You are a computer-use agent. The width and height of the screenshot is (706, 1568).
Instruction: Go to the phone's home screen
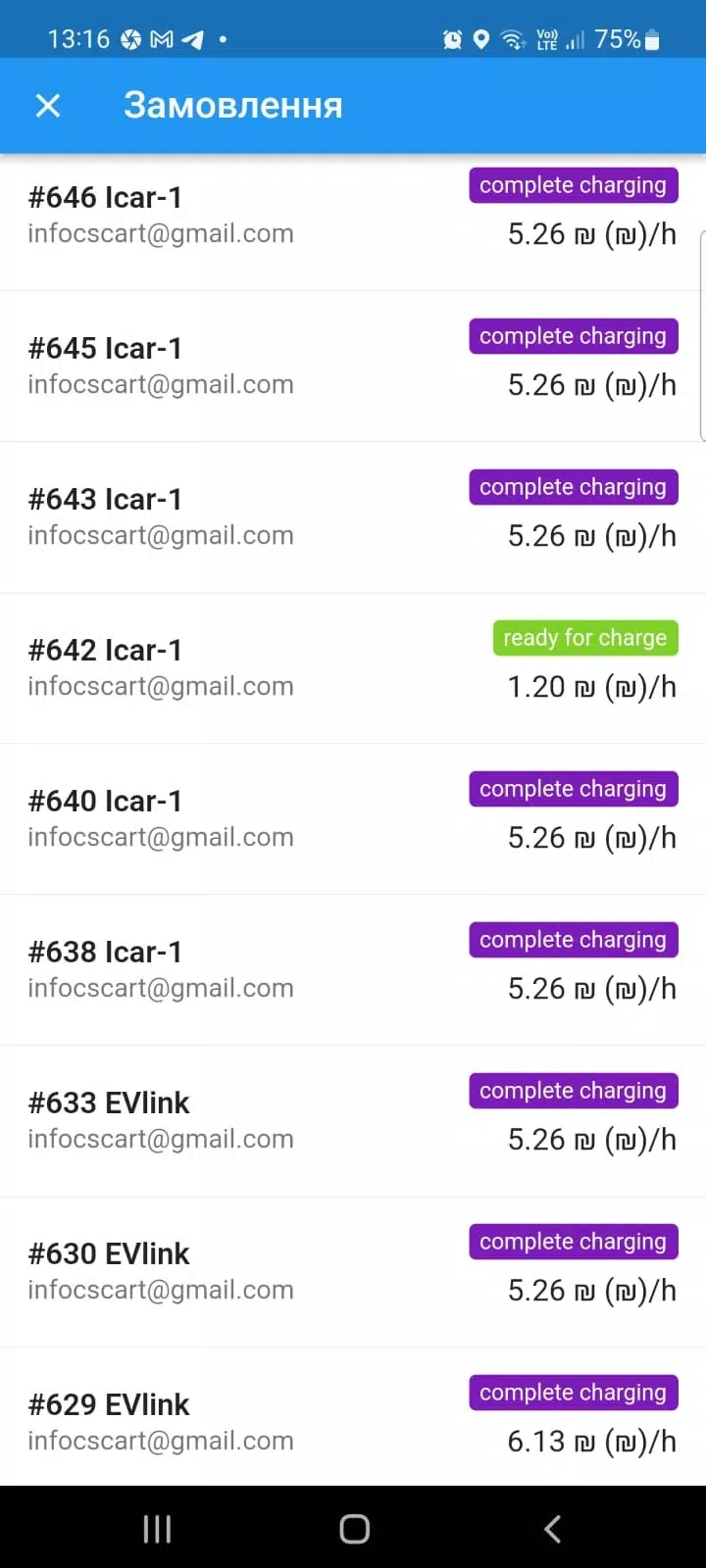pos(354,1529)
